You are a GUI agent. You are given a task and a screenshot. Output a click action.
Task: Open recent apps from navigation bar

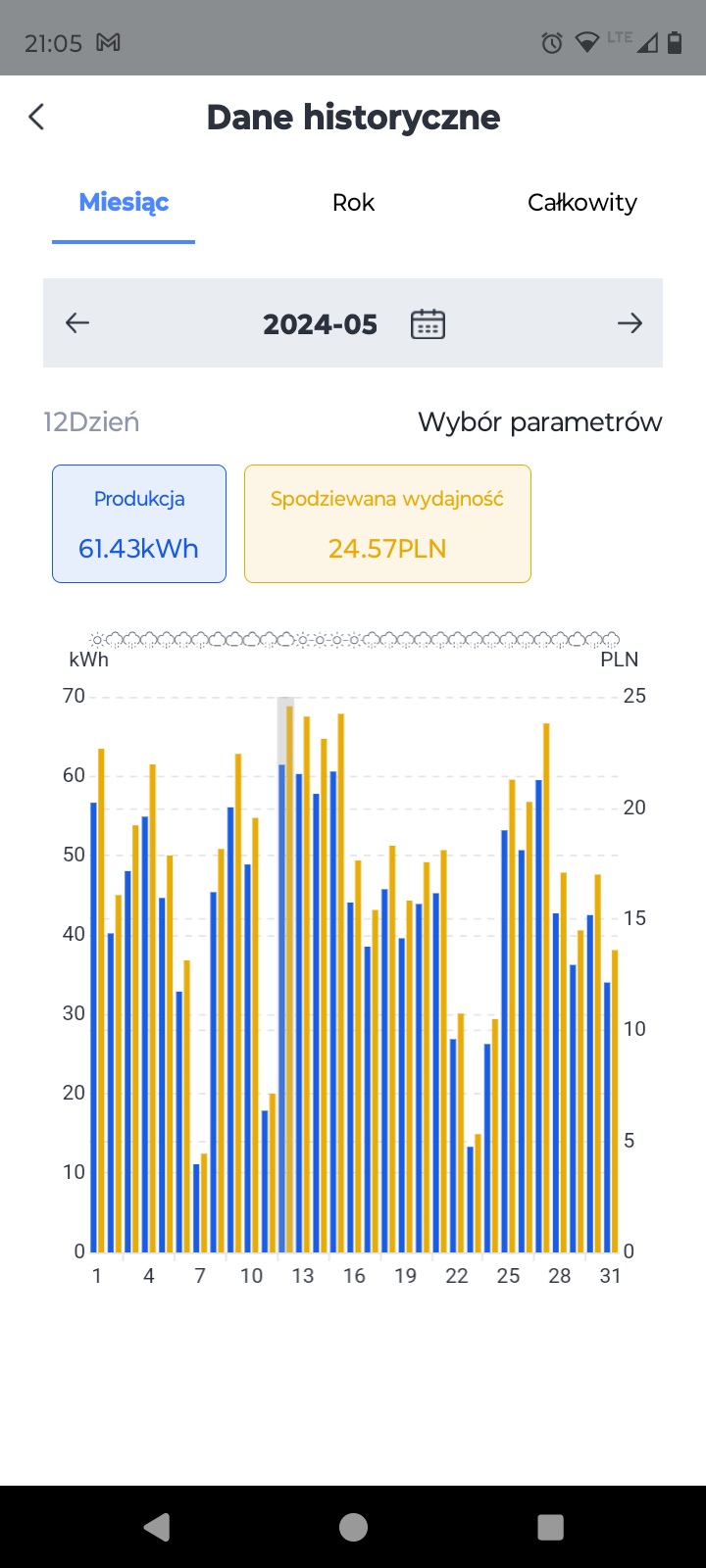pyautogui.click(x=551, y=1527)
